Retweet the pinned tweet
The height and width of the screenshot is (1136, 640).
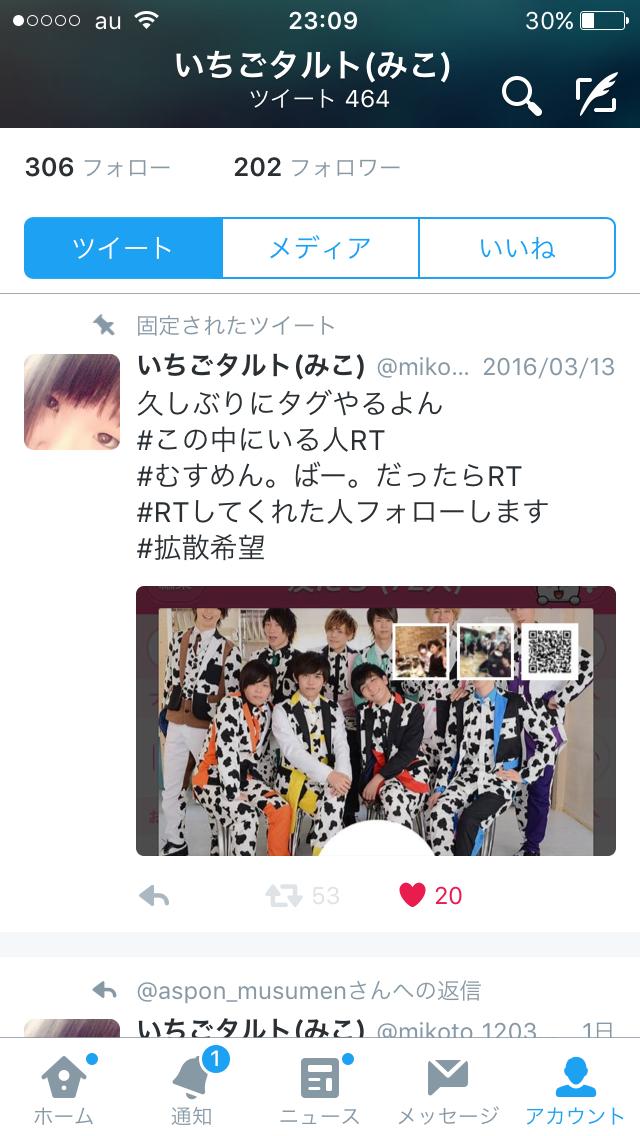pos(302,896)
